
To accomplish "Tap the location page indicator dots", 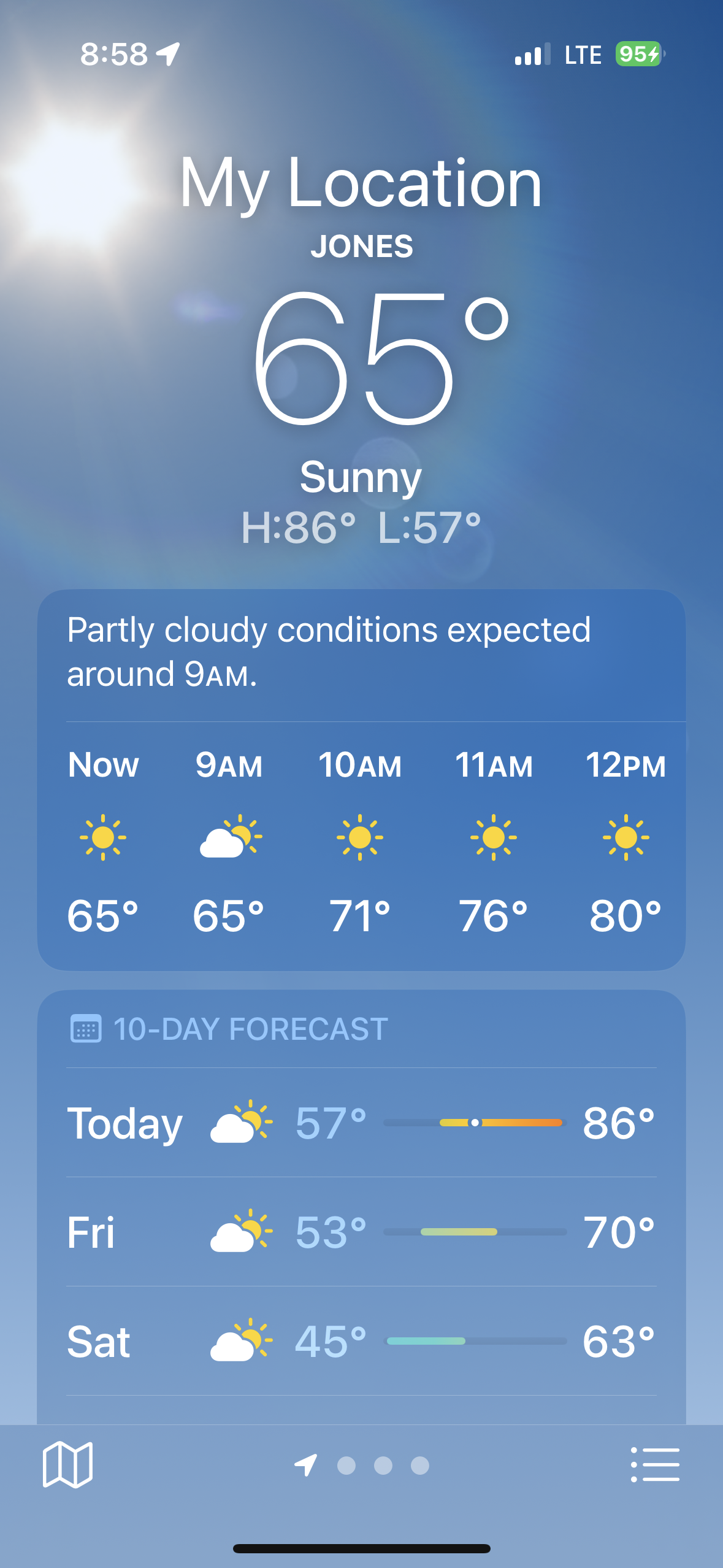I will coord(362,1466).
